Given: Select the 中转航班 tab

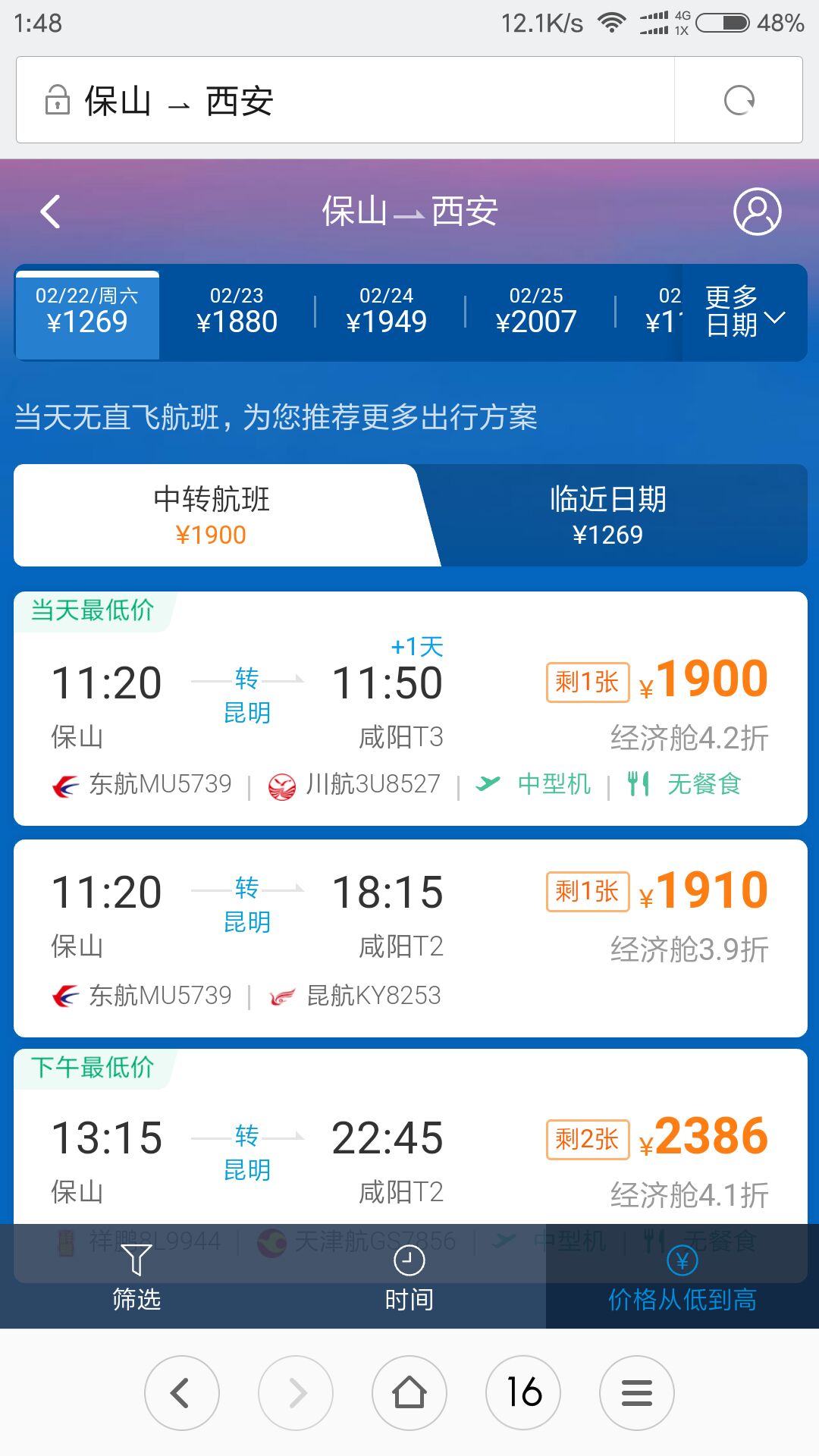Looking at the screenshot, I should tap(212, 516).
